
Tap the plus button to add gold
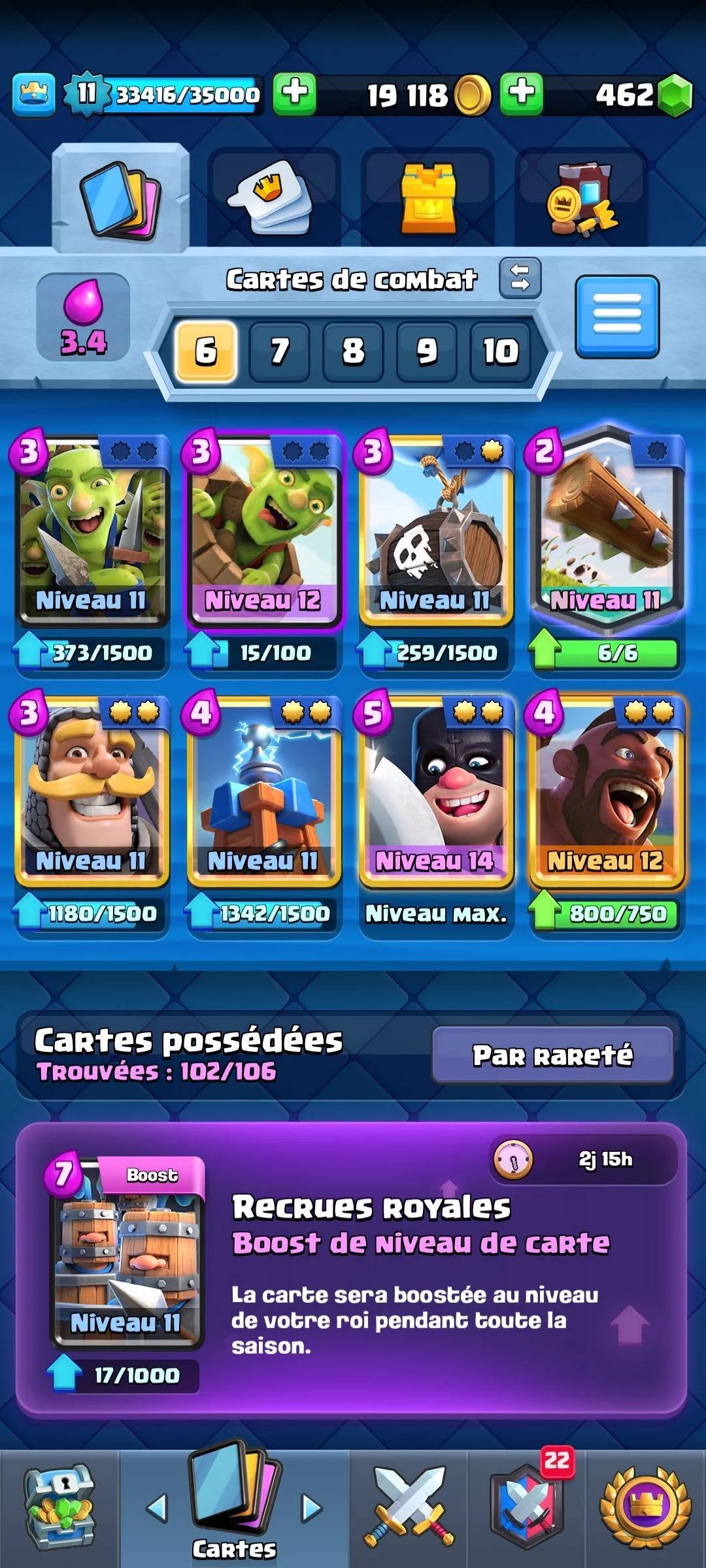[294, 93]
